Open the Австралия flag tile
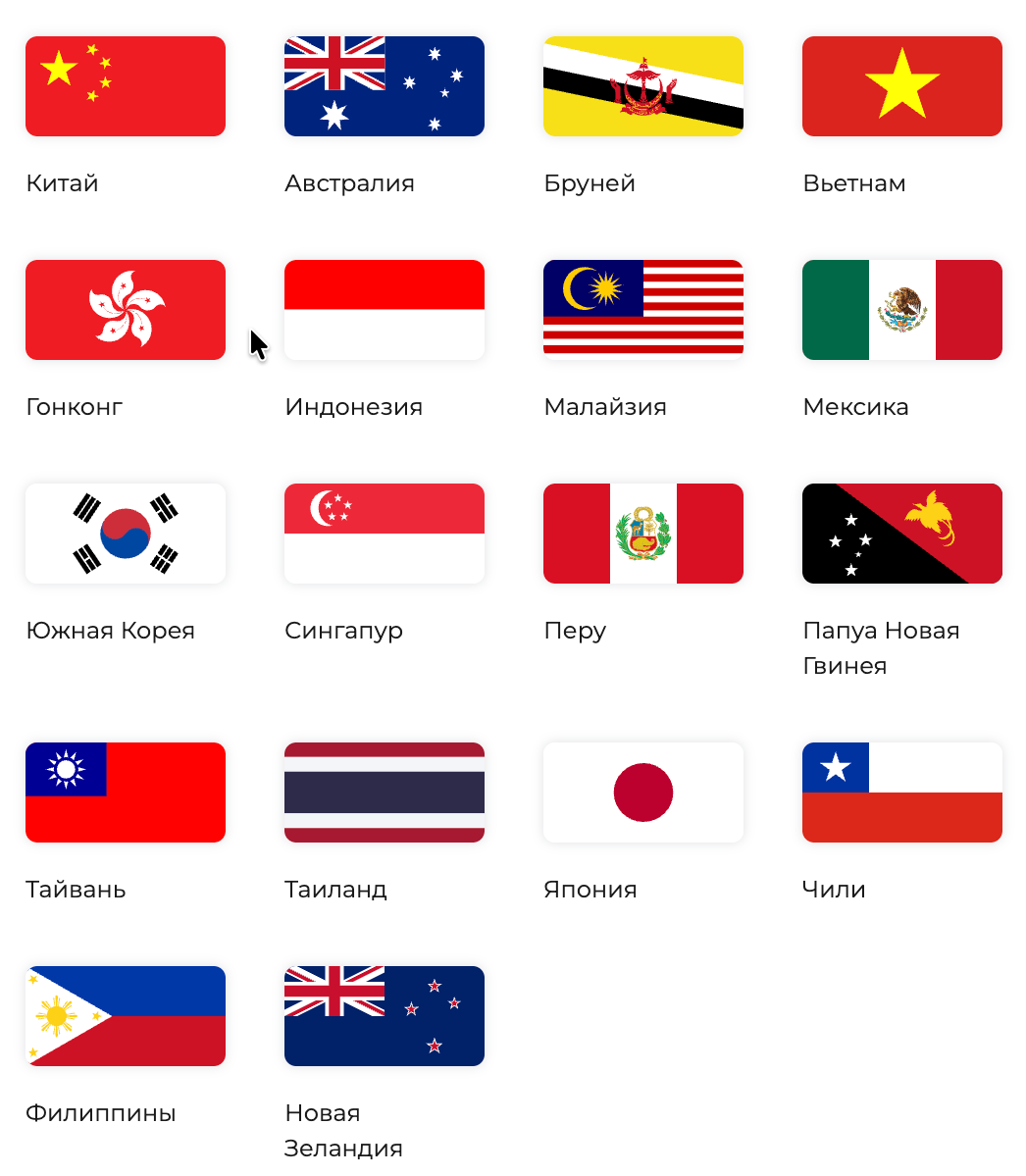 point(385,86)
